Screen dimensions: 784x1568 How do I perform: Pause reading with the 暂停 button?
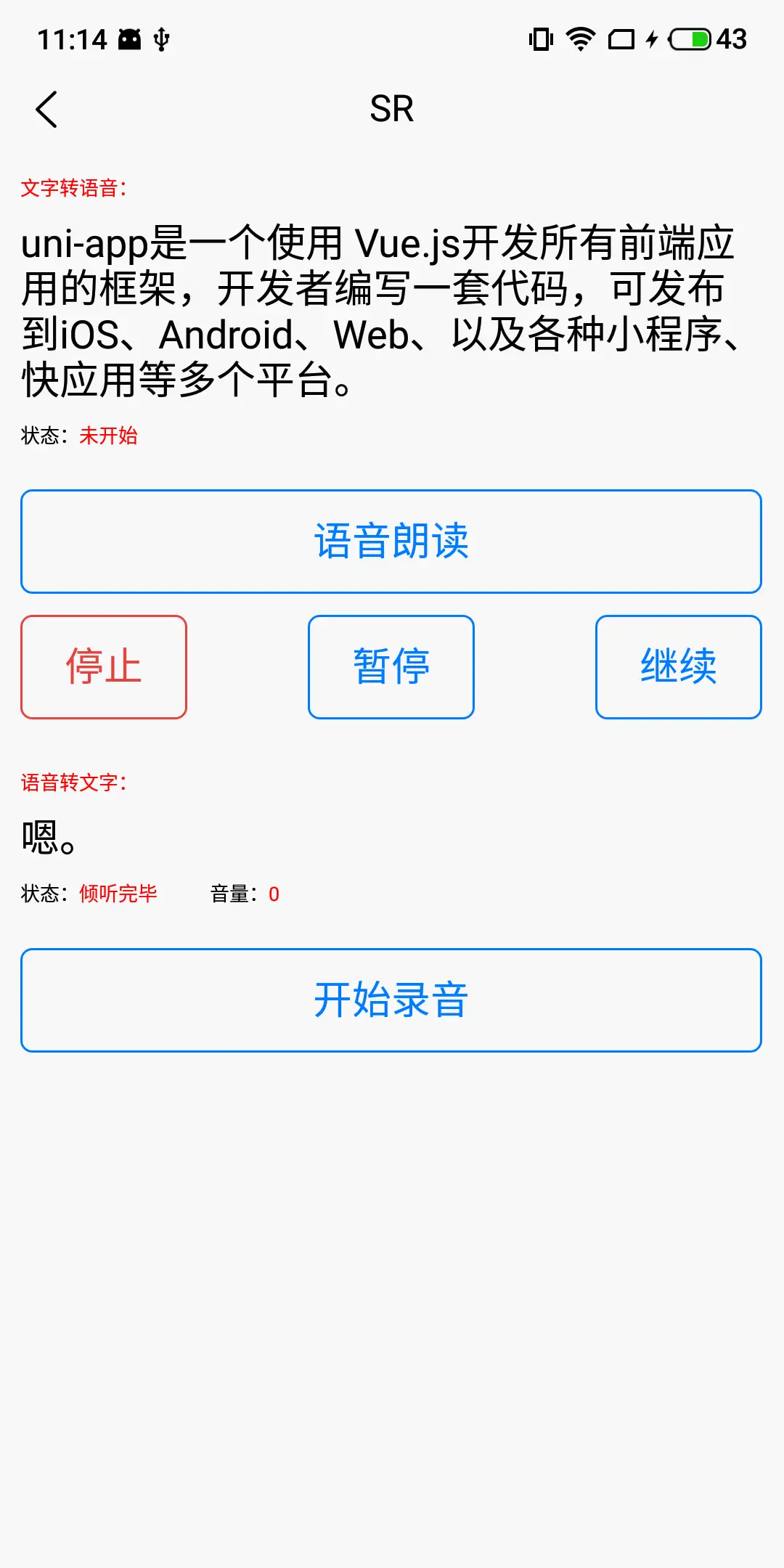[391, 667]
